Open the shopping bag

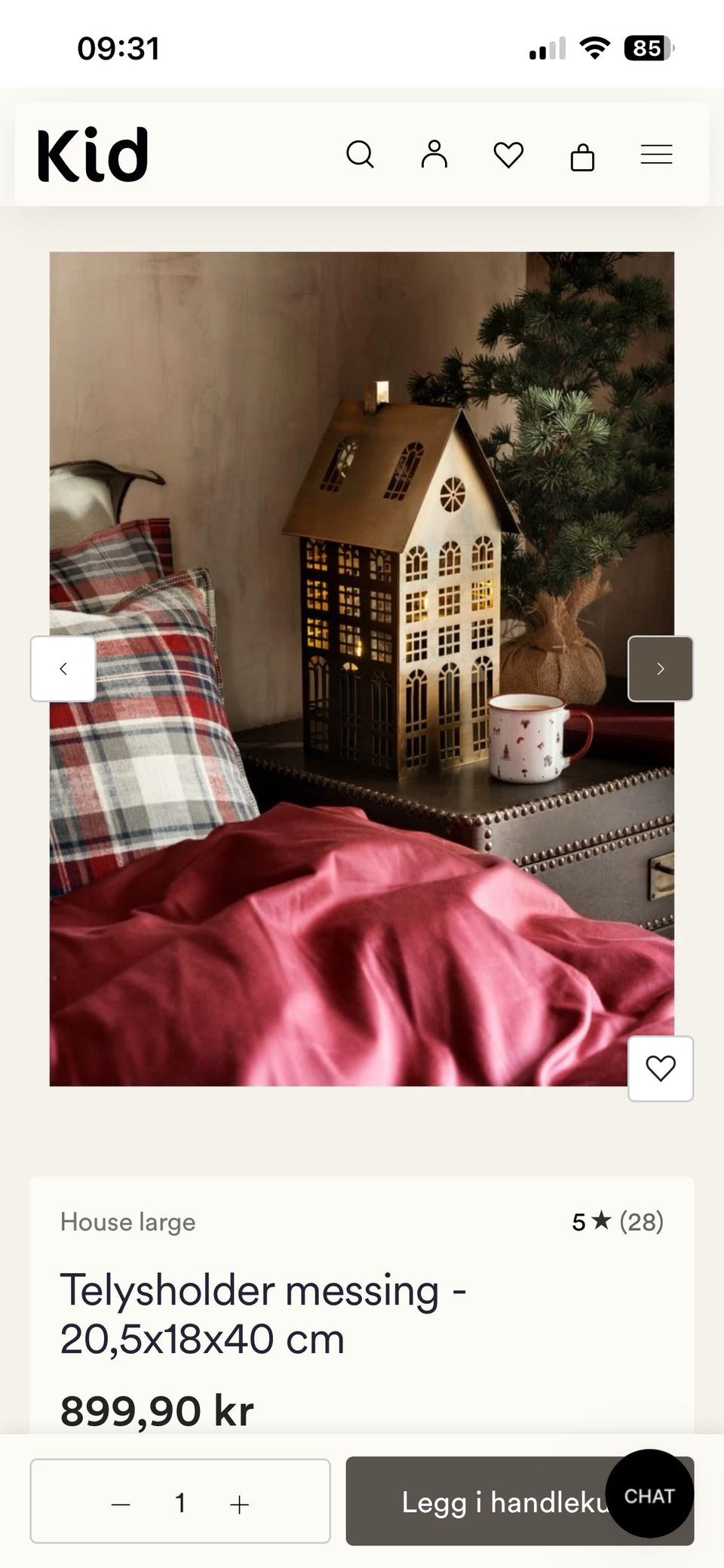(x=582, y=156)
